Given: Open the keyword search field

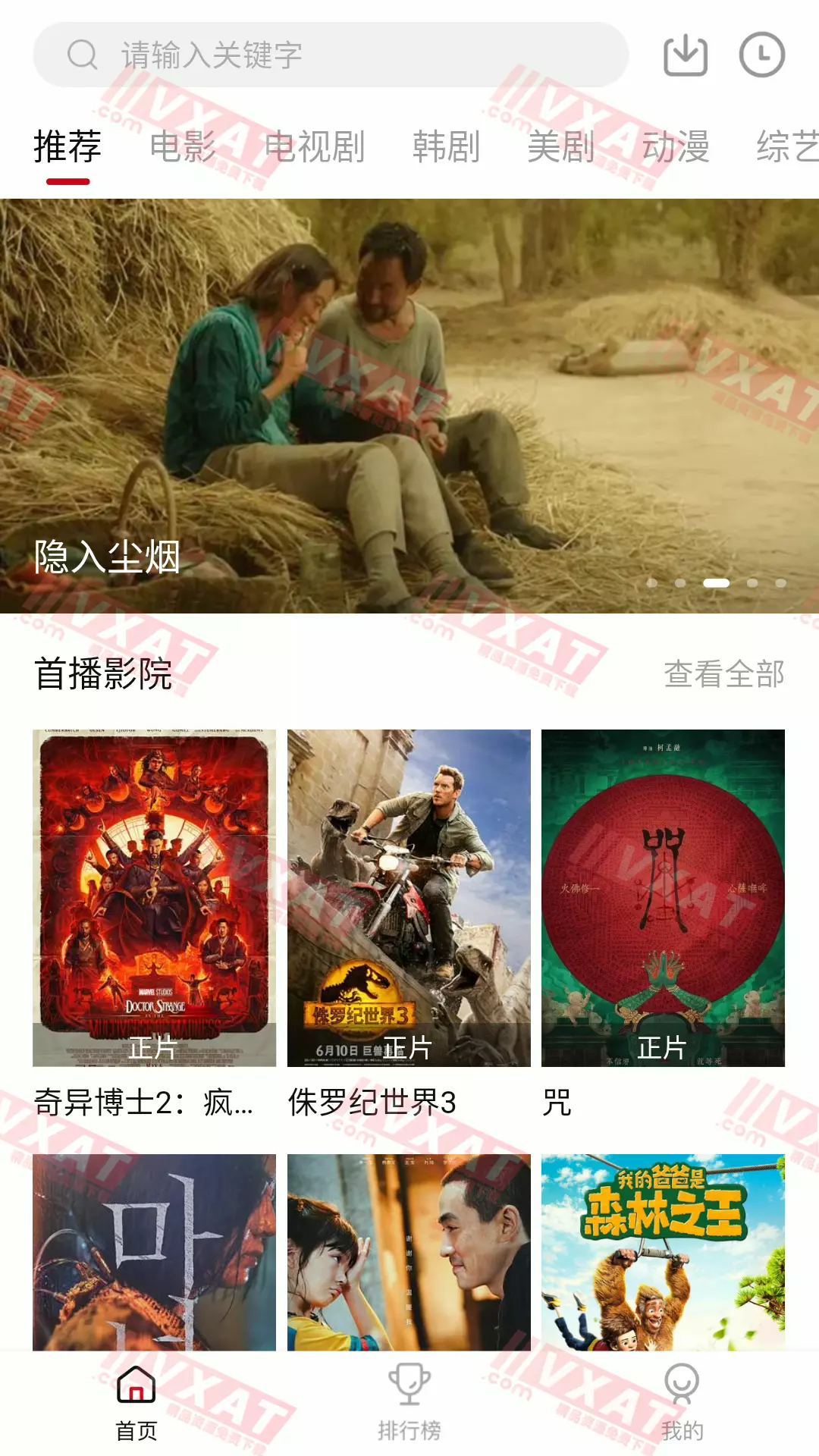Looking at the screenshot, I should (x=331, y=55).
